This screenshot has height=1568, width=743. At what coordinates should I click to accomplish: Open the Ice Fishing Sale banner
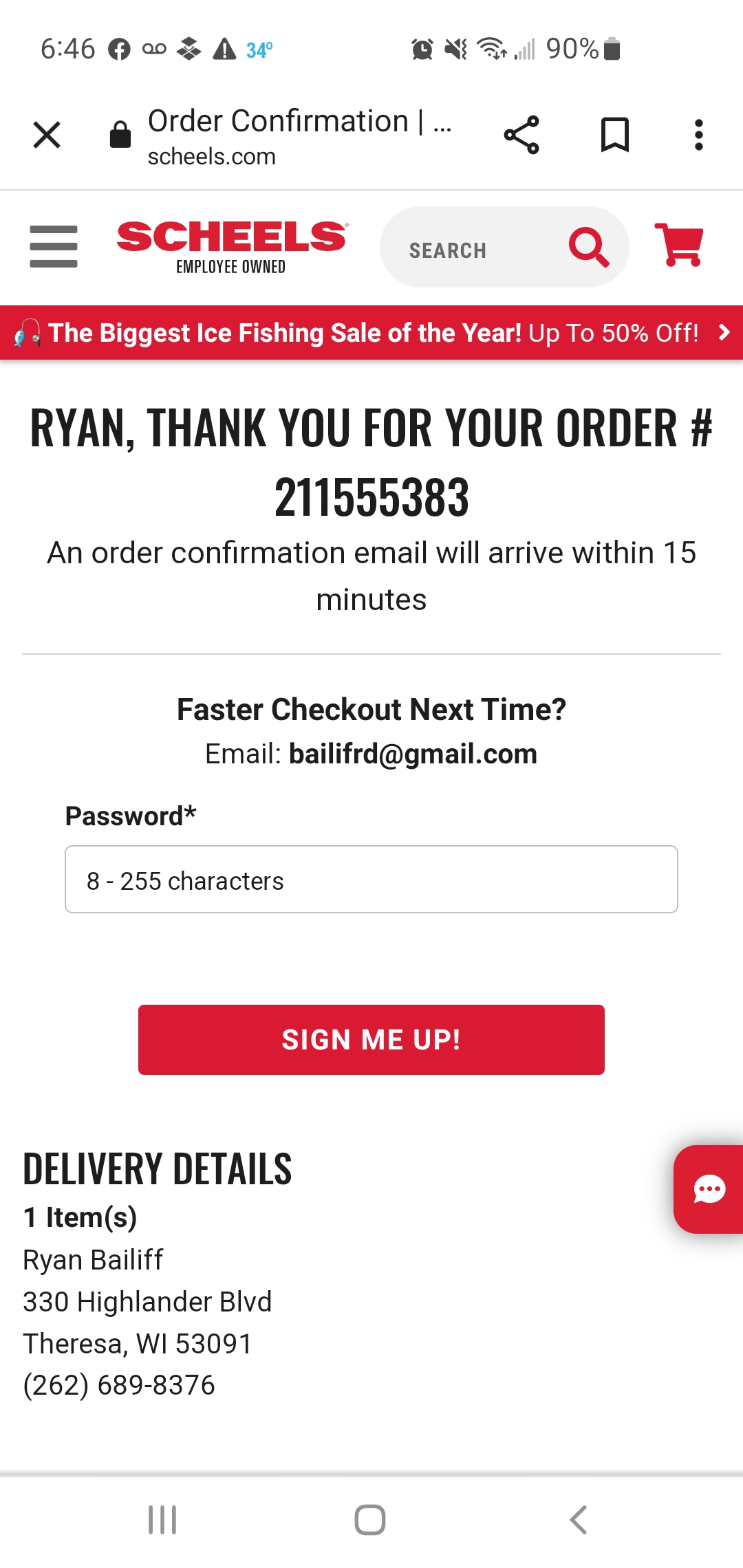[371, 333]
